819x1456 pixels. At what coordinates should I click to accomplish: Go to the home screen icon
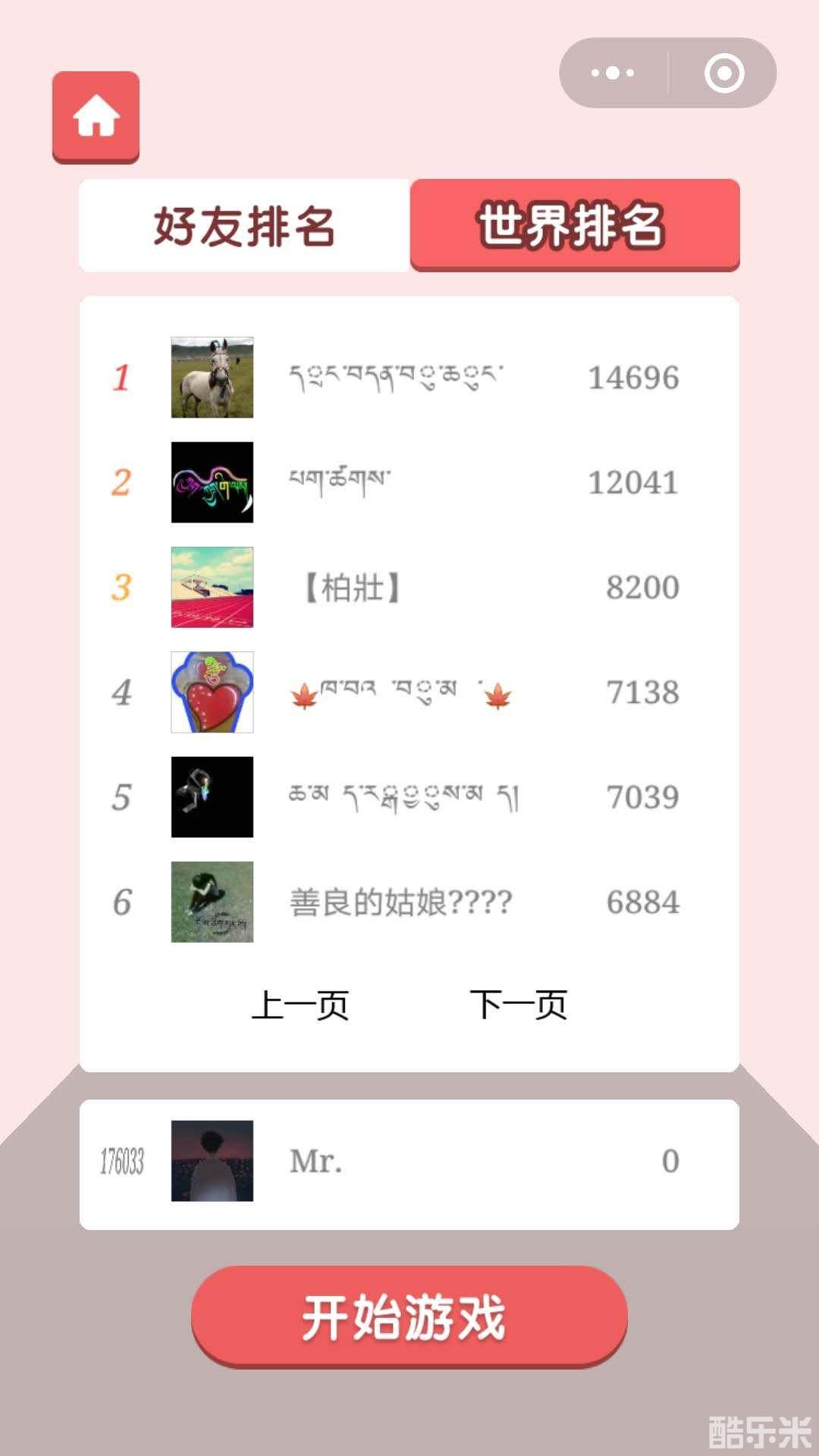[x=96, y=117]
